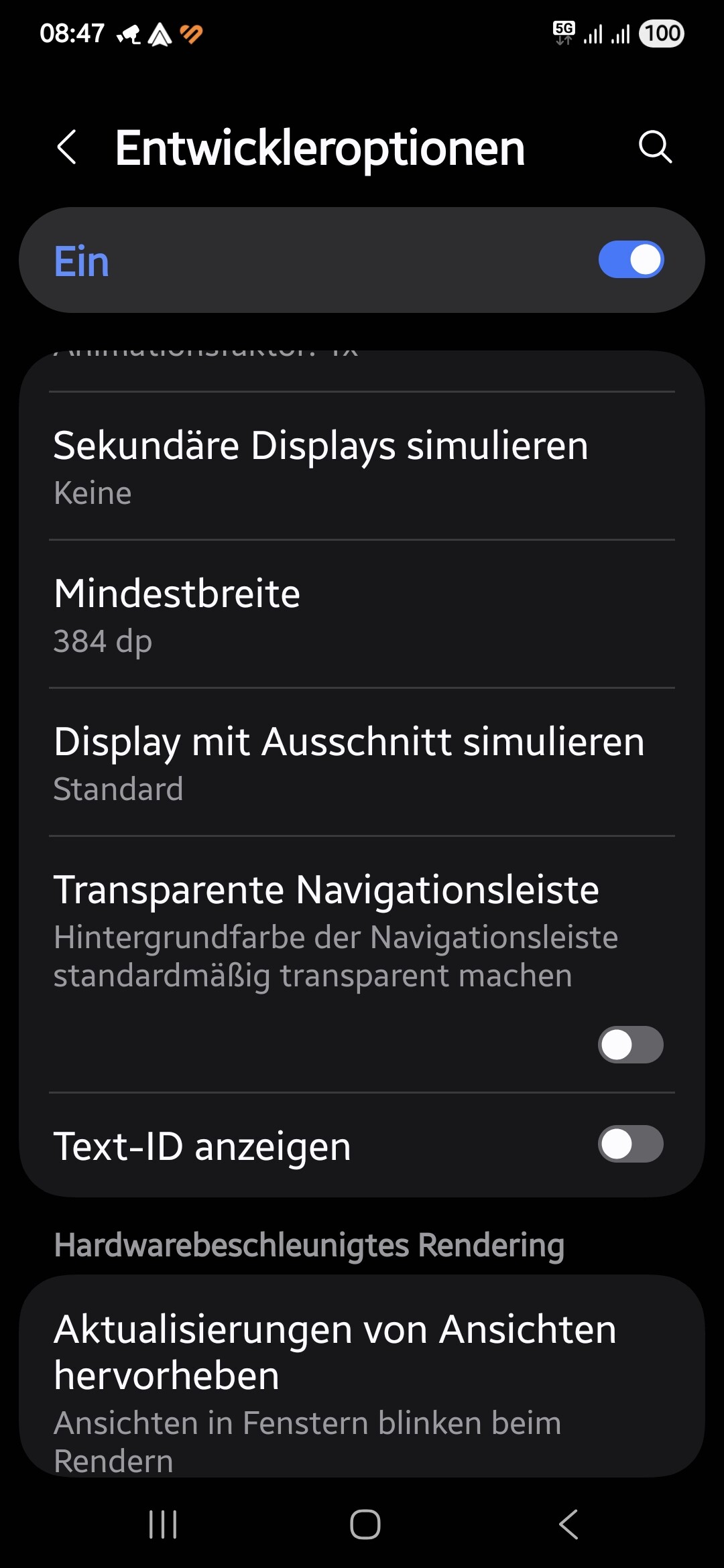
Task: Enable Text-ID anzeigen switch
Action: click(630, 1144)
